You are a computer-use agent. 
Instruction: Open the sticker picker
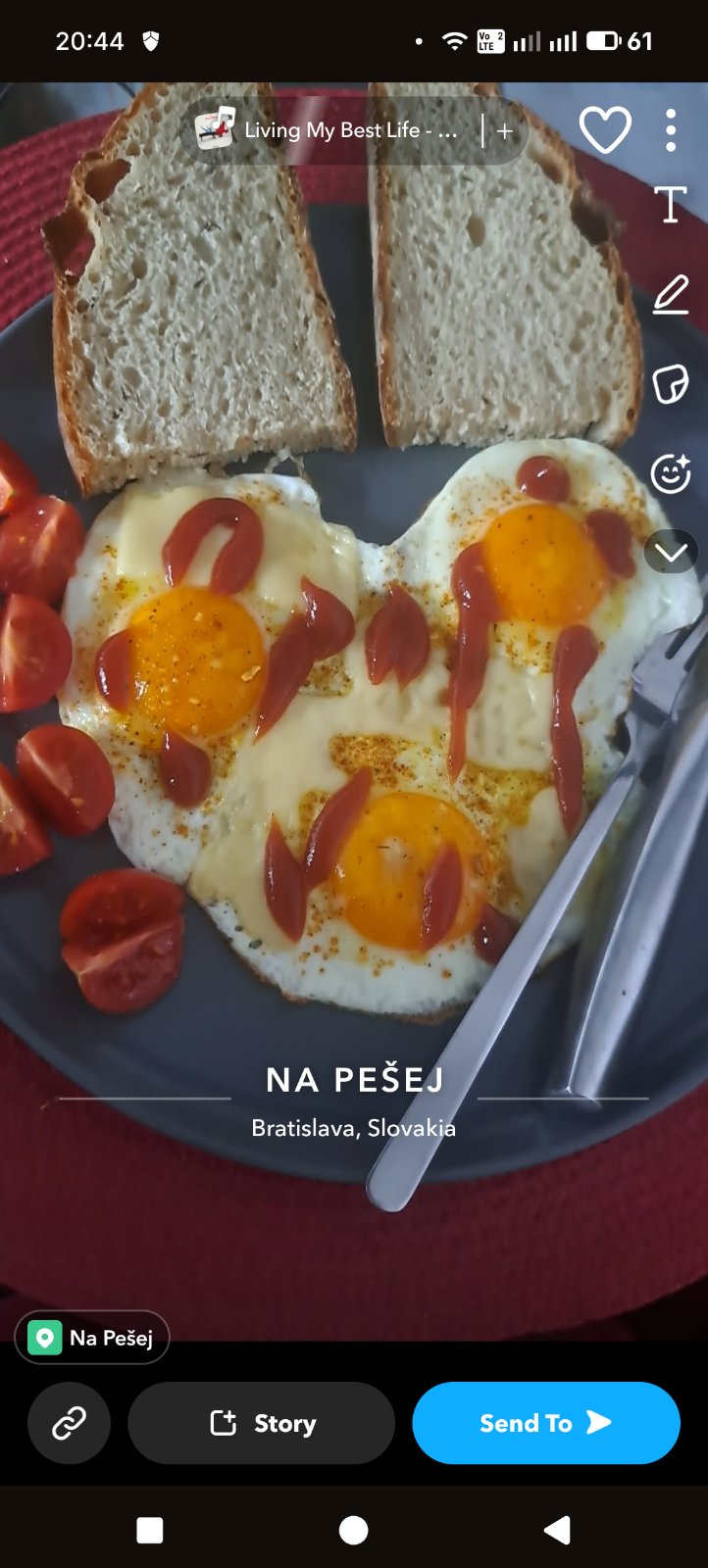(671, 384)
